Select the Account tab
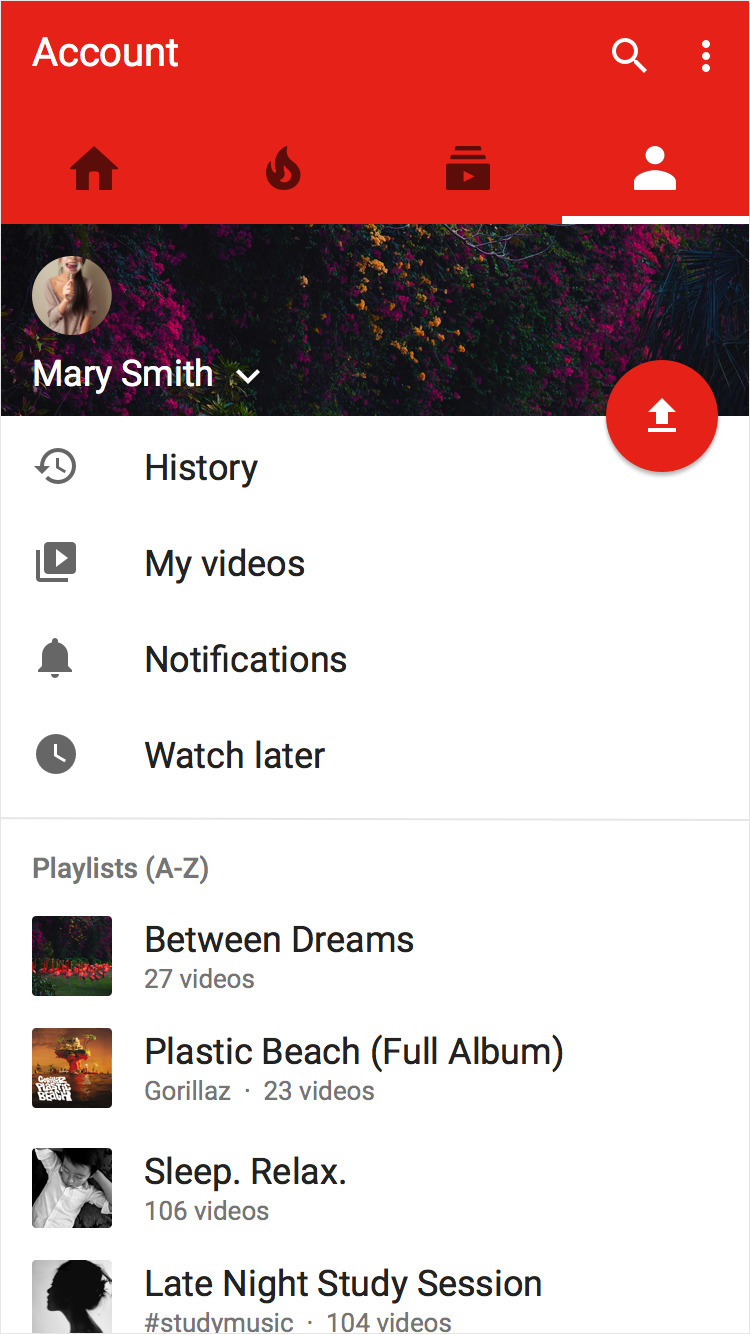 point(655,169)
